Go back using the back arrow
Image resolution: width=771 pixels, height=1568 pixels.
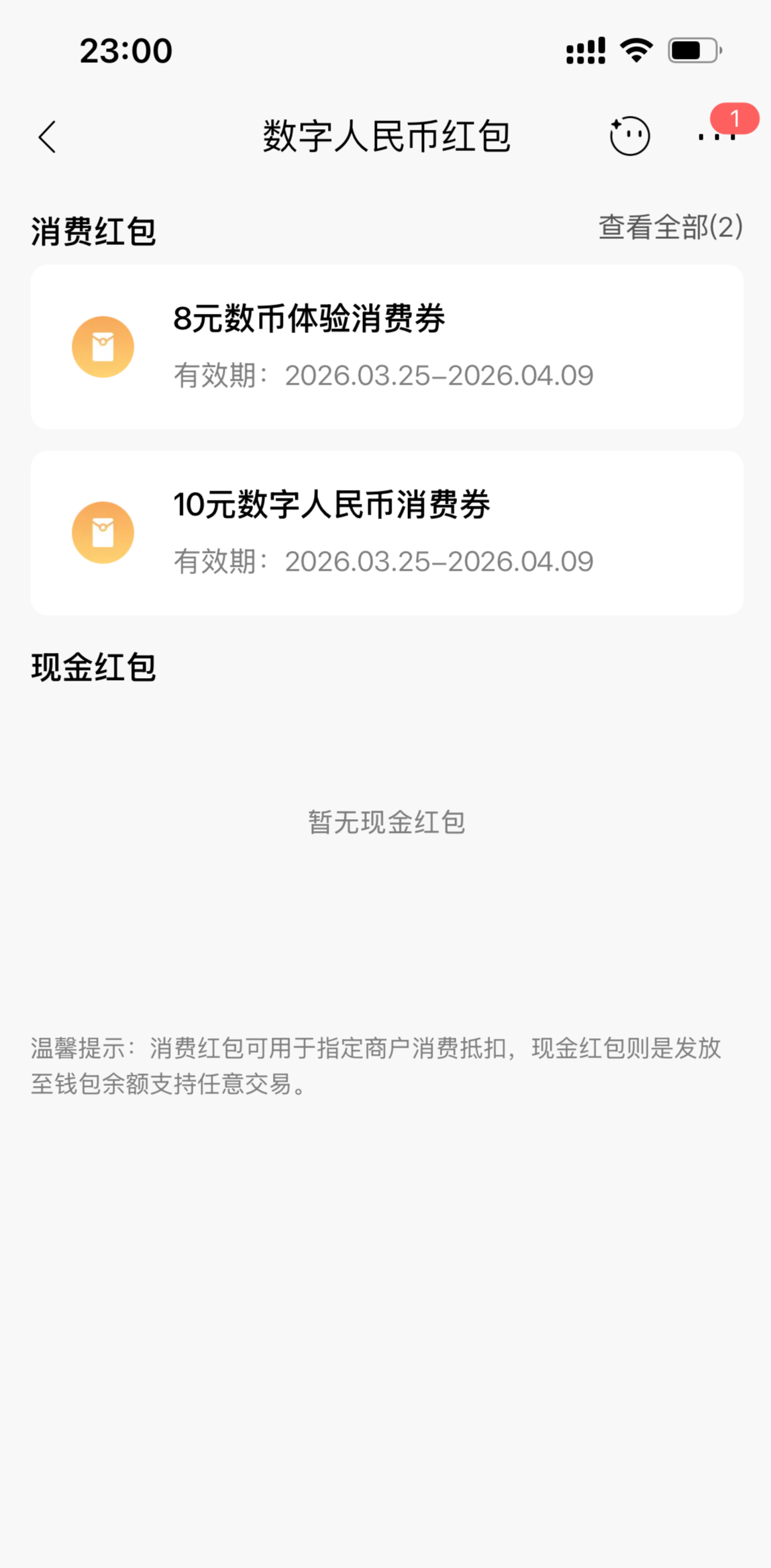tap(48, 137)
